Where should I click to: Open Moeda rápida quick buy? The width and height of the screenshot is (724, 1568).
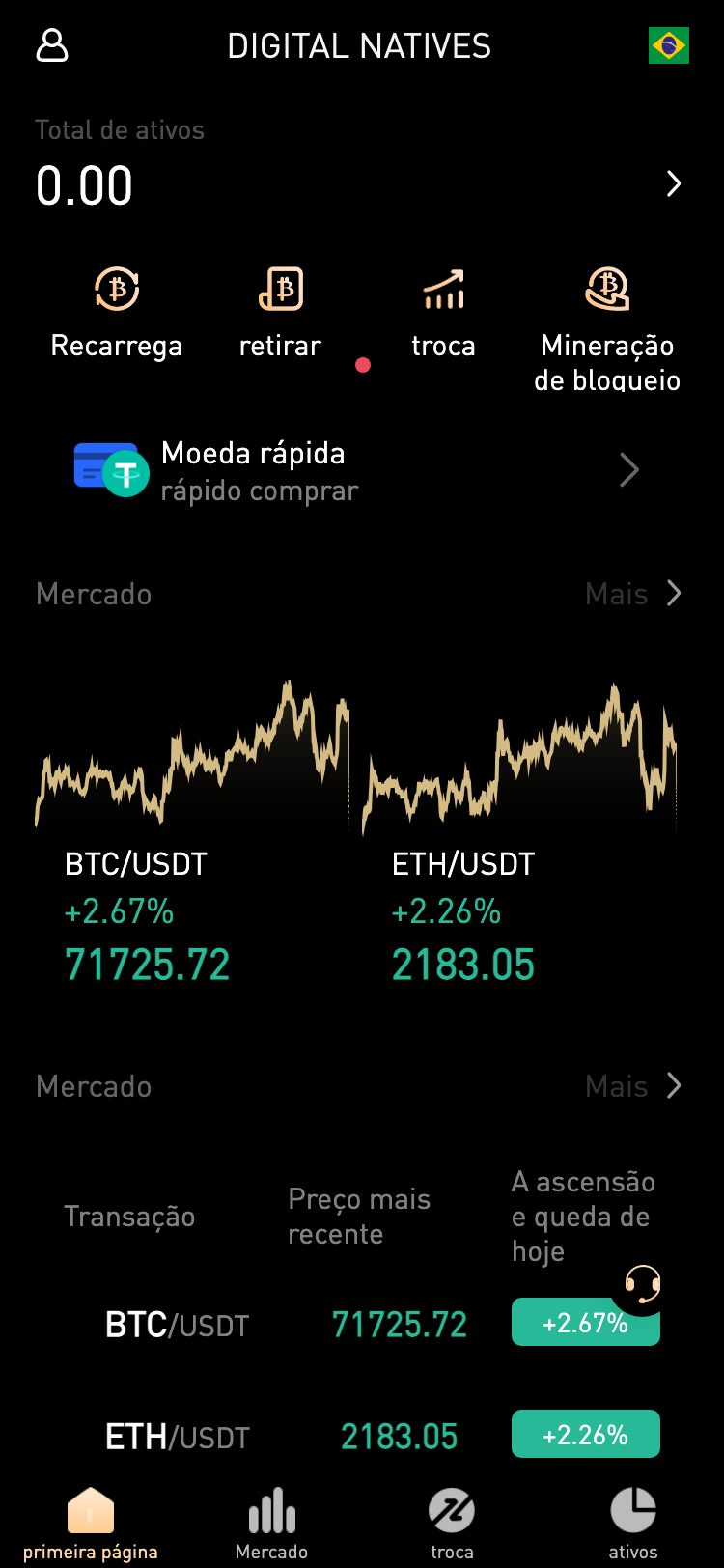[x=357, y=471]
